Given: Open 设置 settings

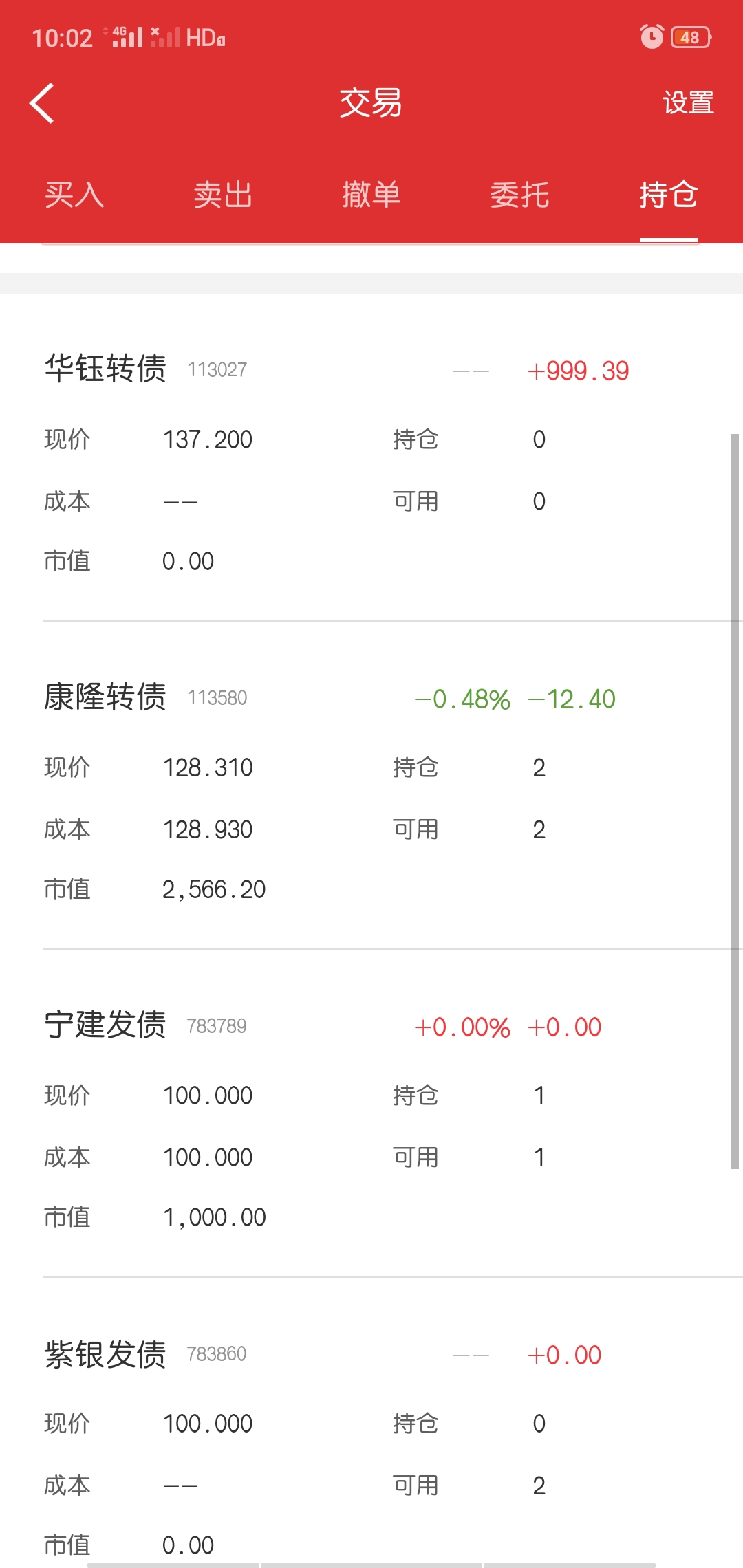Looking at the screenshot, I should (x=688, y=103).
